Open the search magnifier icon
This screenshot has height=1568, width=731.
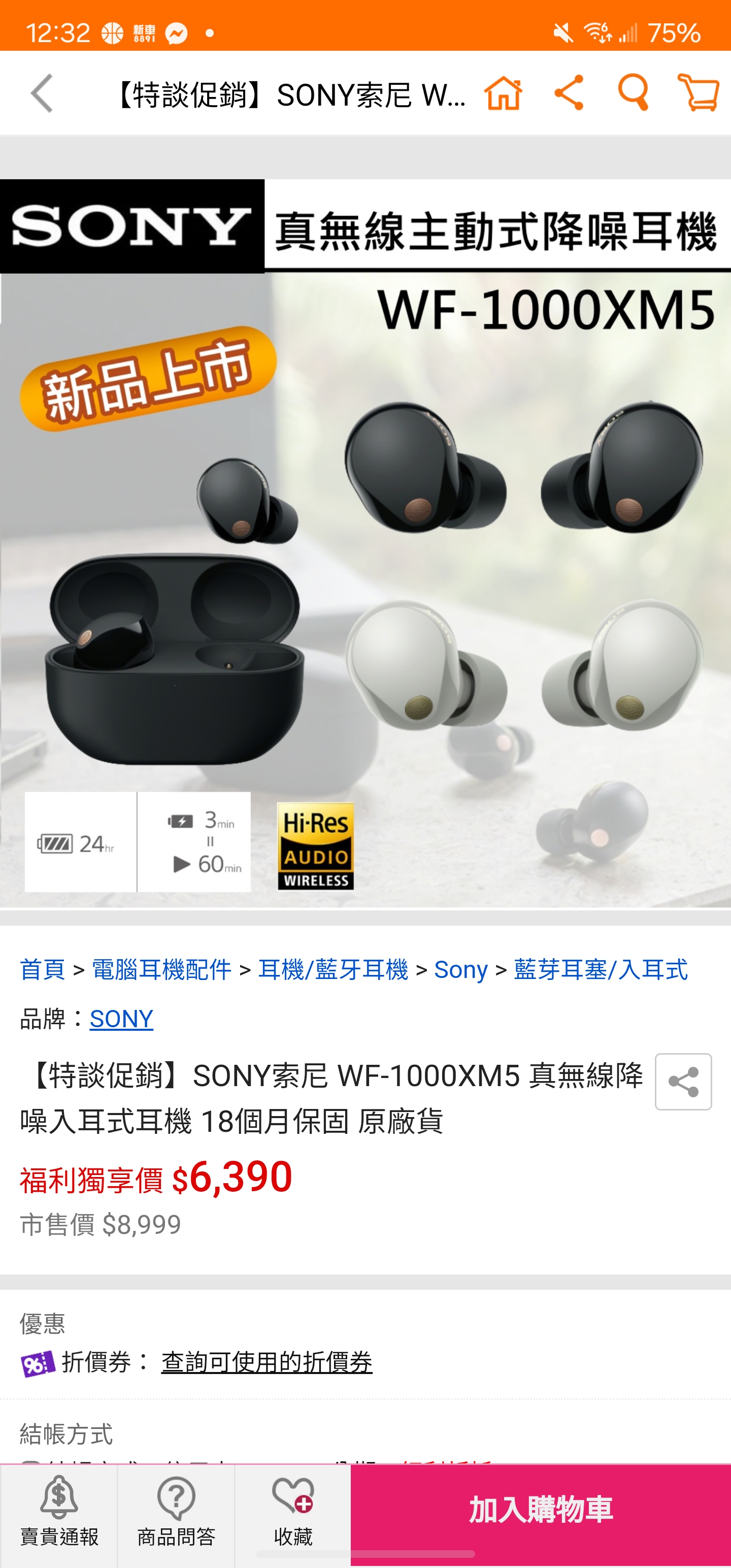[633, 93]
